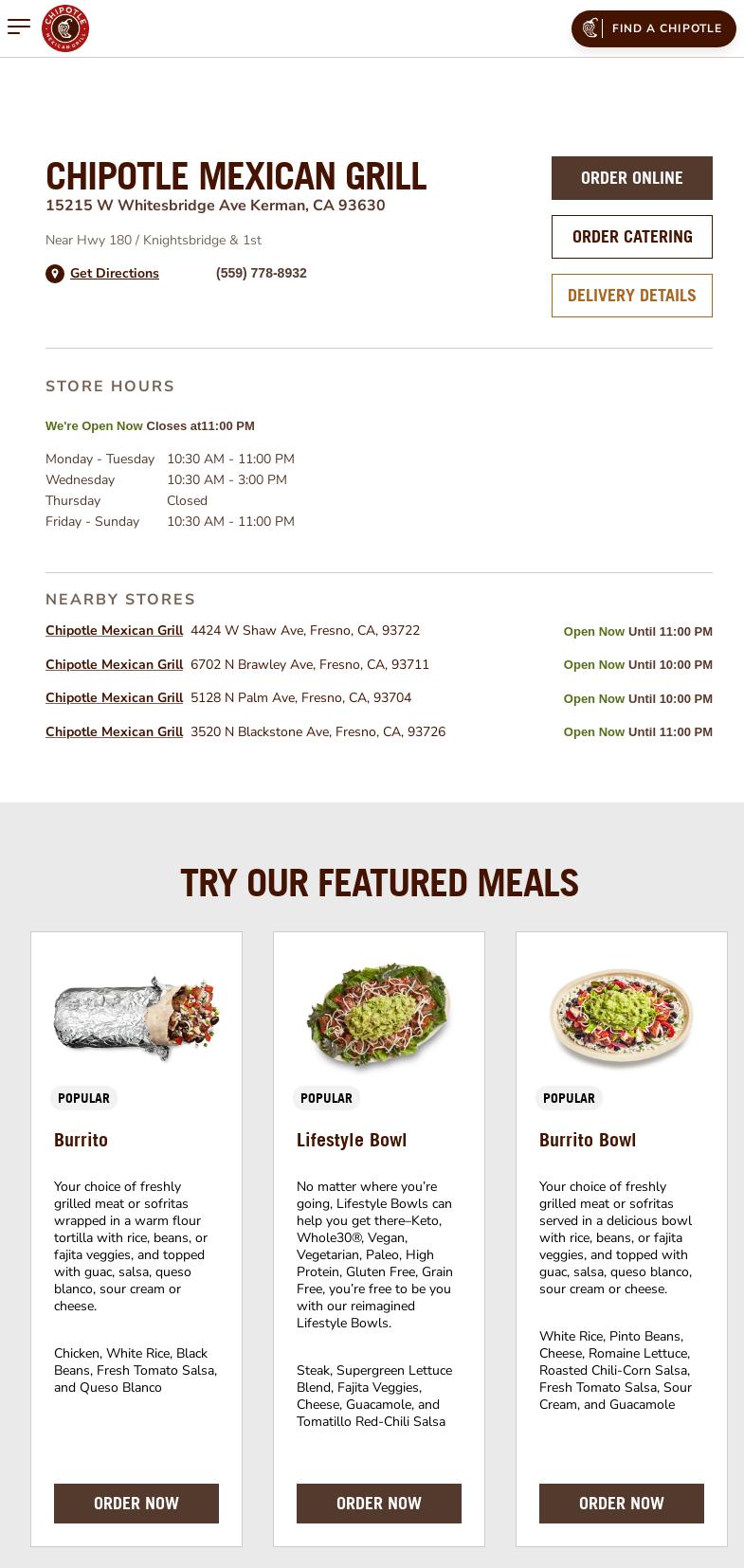Open nearby store at 5128 N Palm Ave
The height and width of the screenshot is (1568, 744).
click(114, 698)
